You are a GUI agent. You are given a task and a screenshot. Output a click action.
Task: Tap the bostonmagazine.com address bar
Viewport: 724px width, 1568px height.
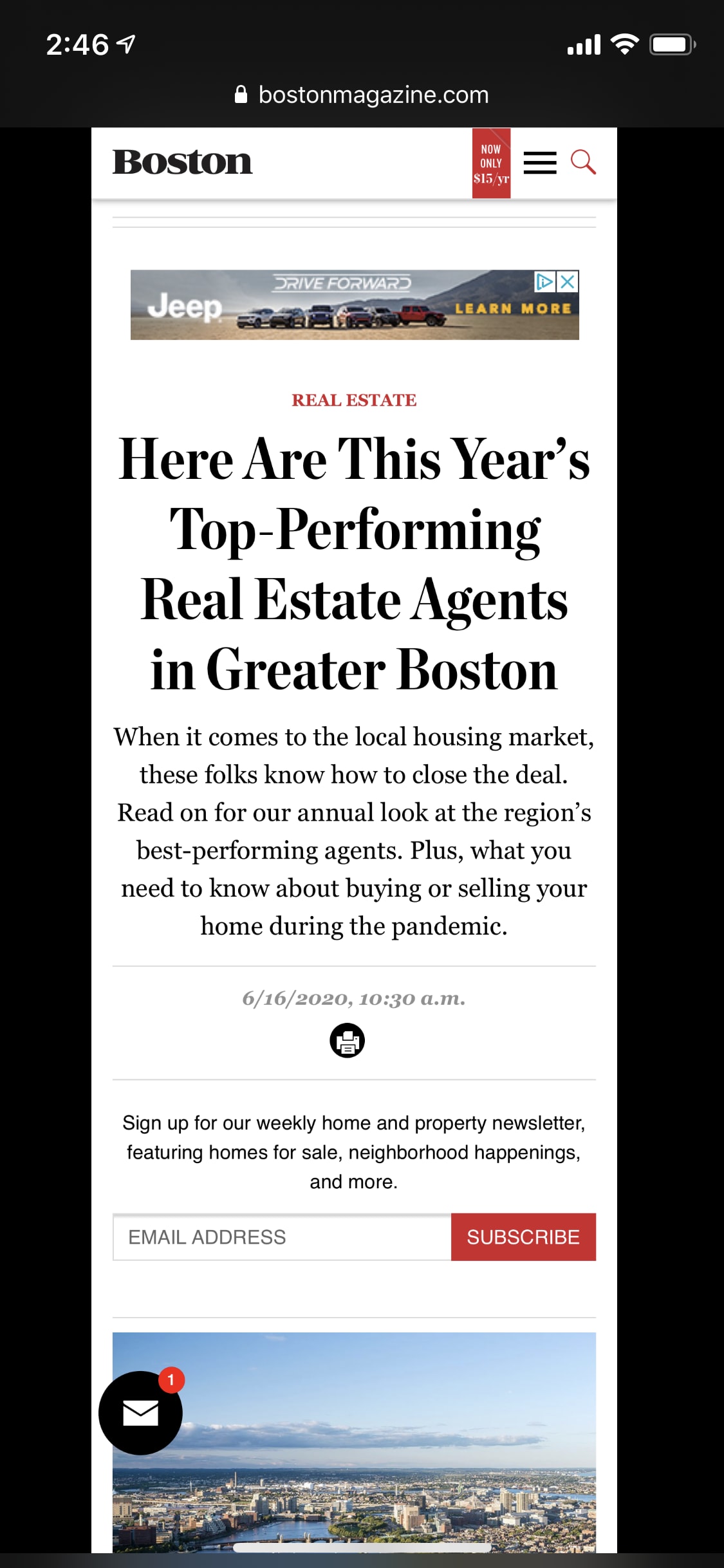tap(362, 95)
